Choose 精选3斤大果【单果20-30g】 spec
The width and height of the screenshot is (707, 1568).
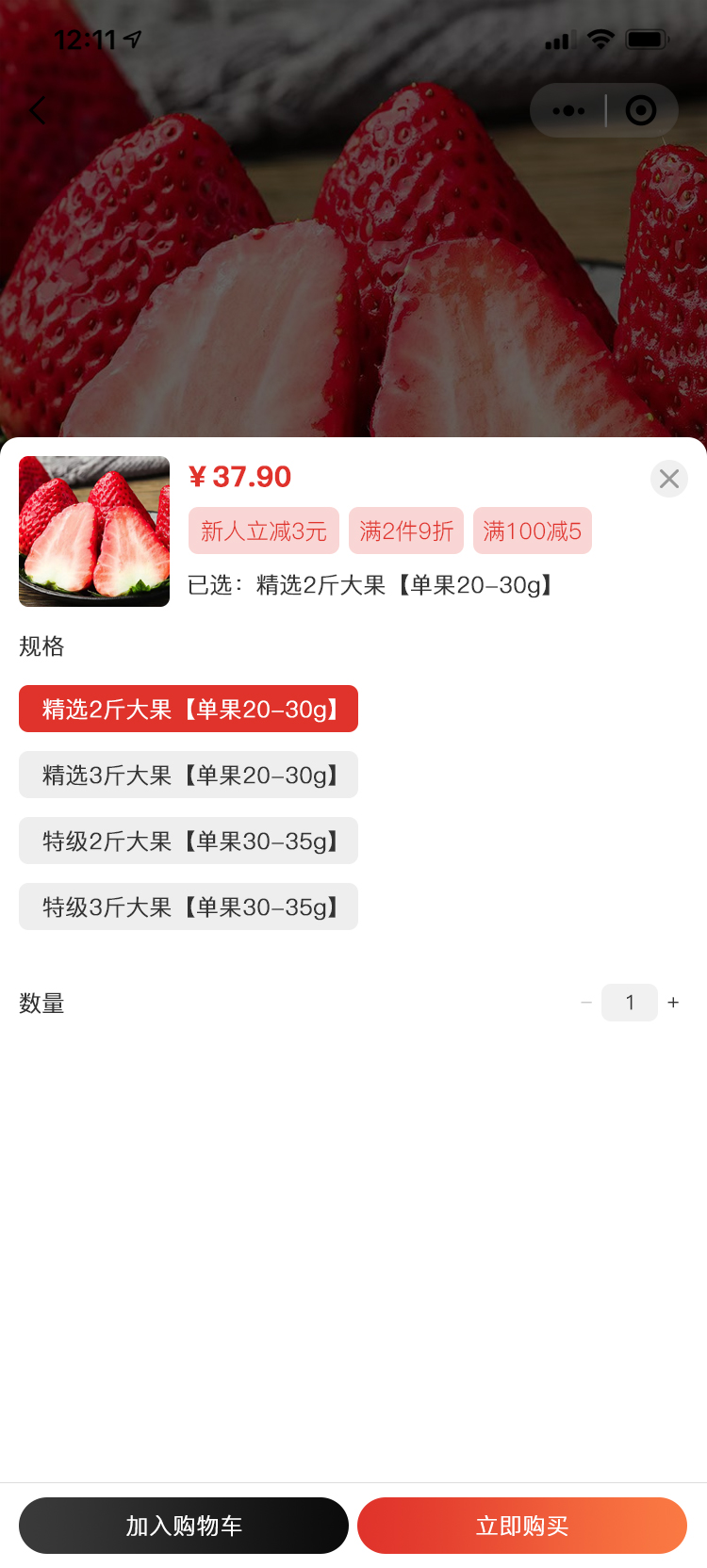pos(189,775)
